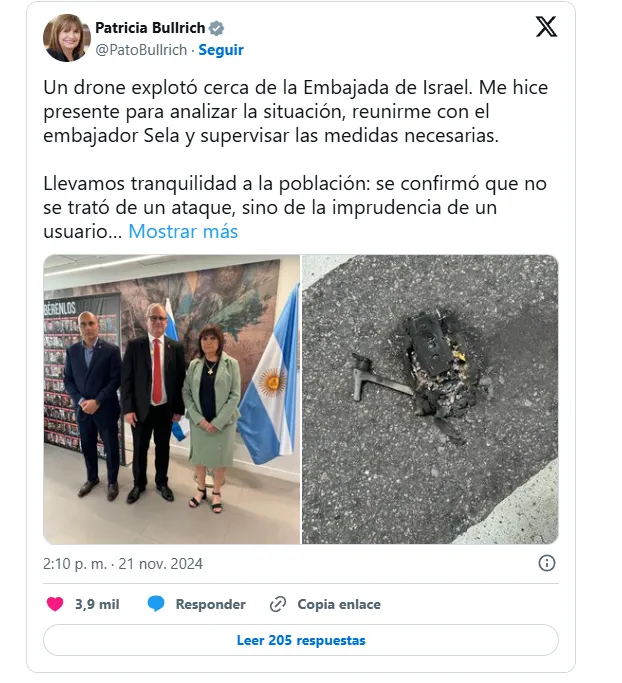Read the 205 replies
Screen dimensions: 622x683
pyautogui.click(x=301, y=640)
